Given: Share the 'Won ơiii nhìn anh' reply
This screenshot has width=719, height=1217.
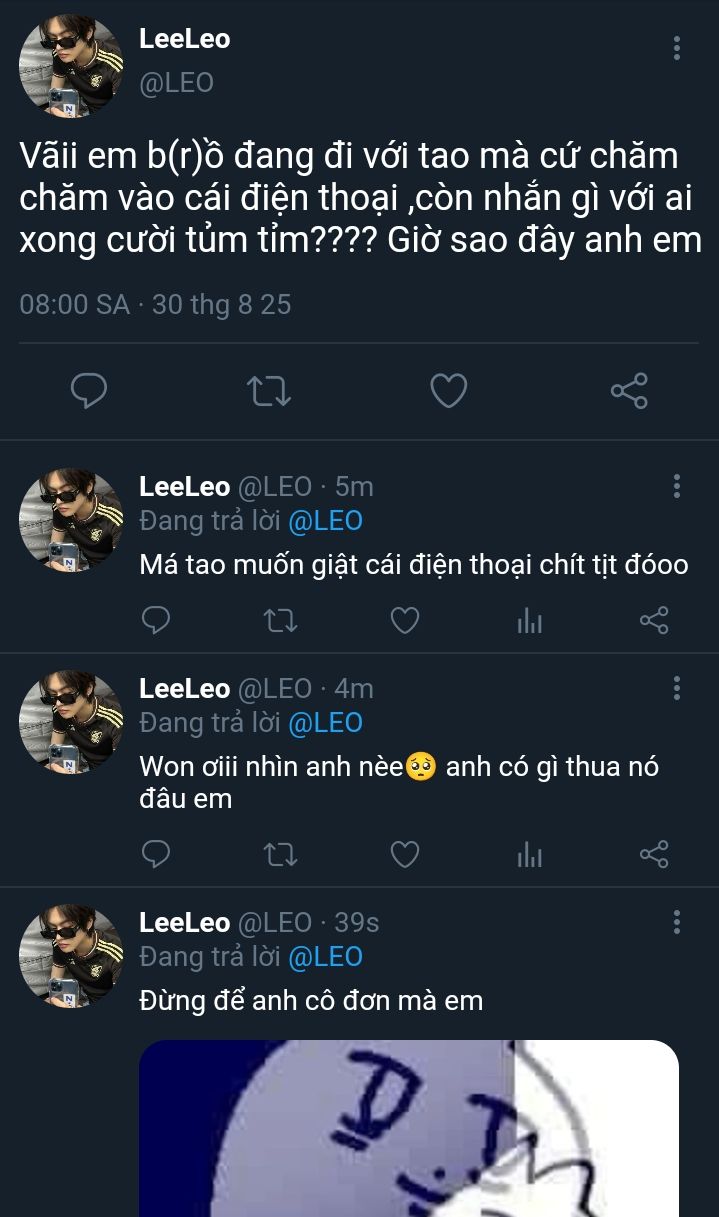Looking at the screenshot, I should point(654,855).
